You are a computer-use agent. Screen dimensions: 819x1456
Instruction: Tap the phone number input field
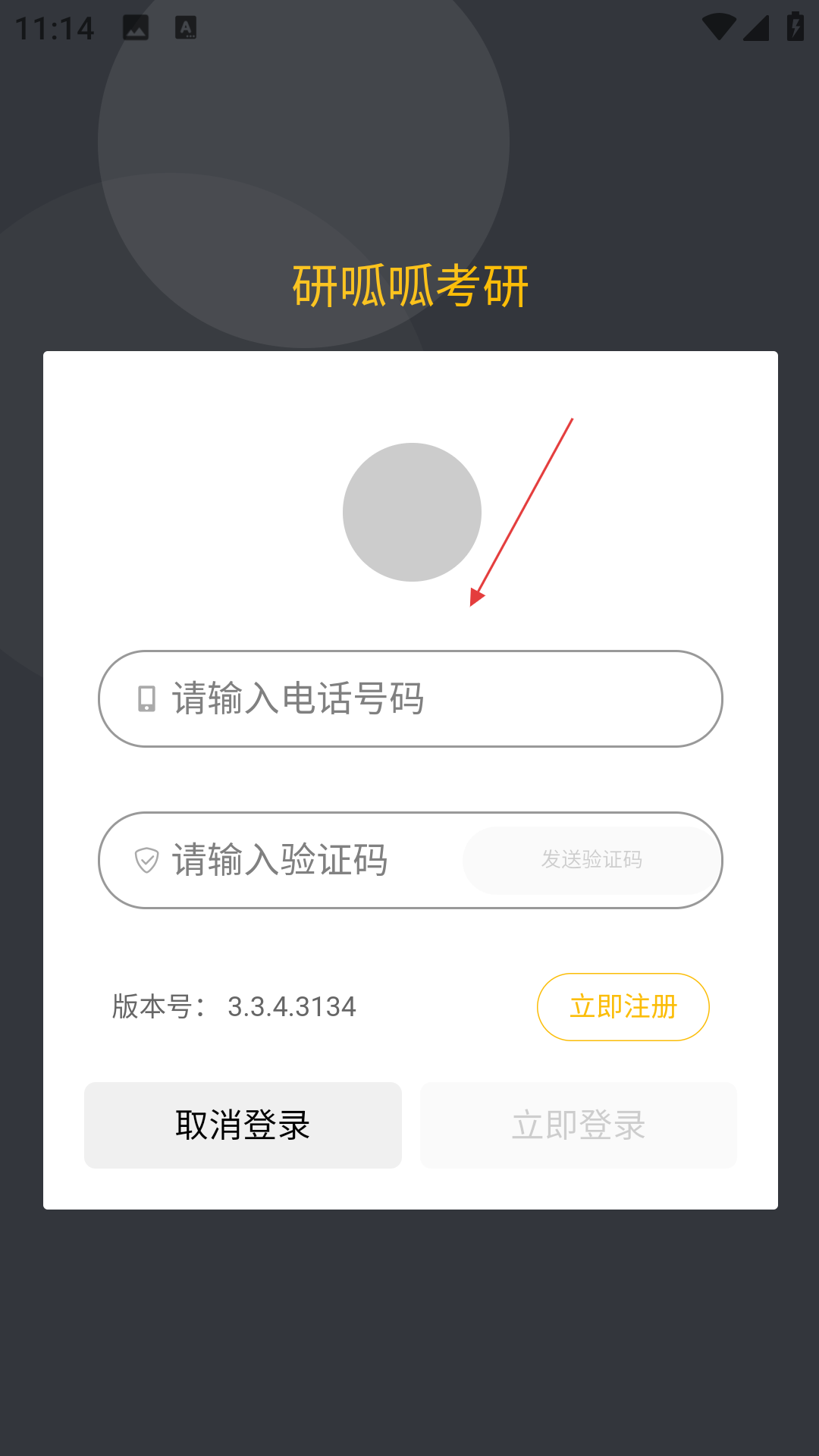[410, 698]
